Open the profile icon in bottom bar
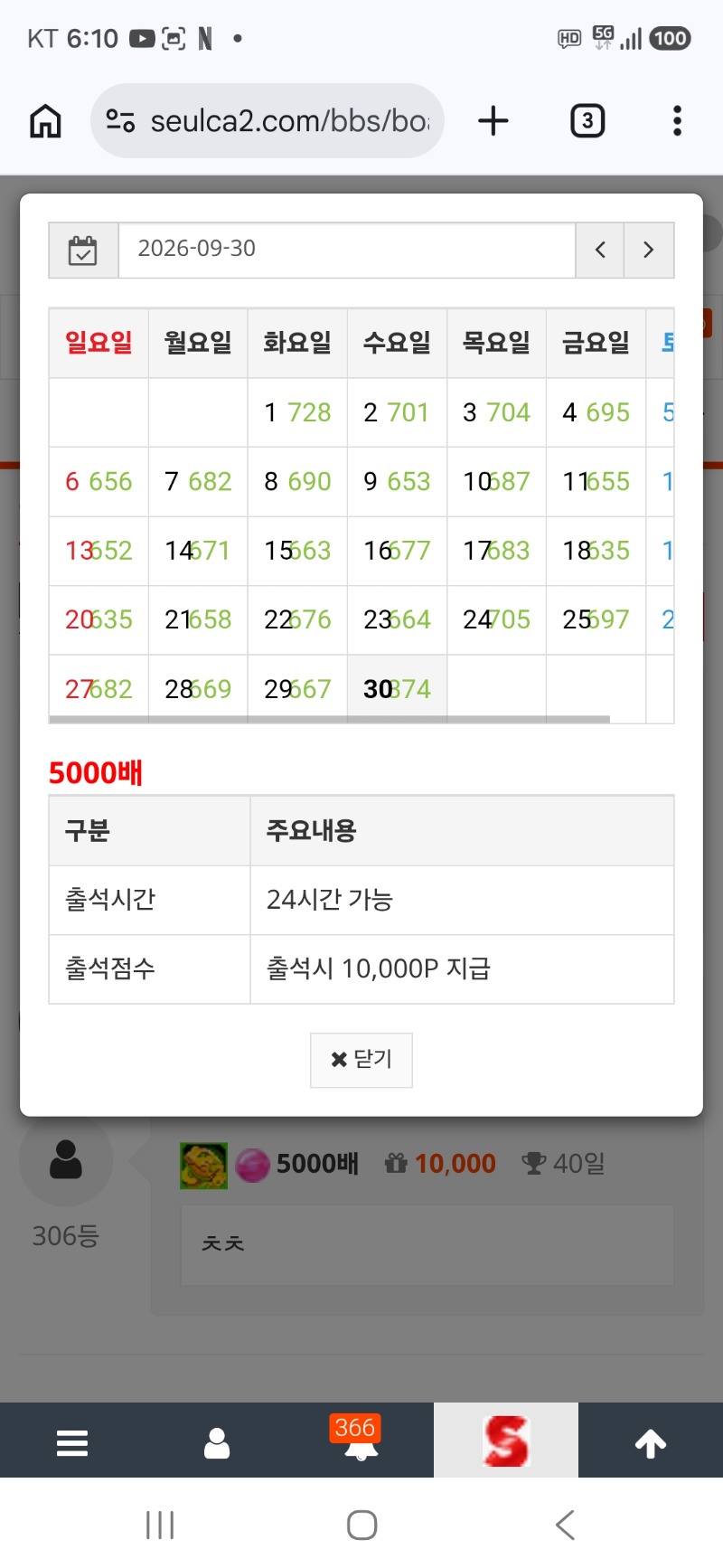723x1568 pixels. pyautogui.click(x=217, y=1442)
